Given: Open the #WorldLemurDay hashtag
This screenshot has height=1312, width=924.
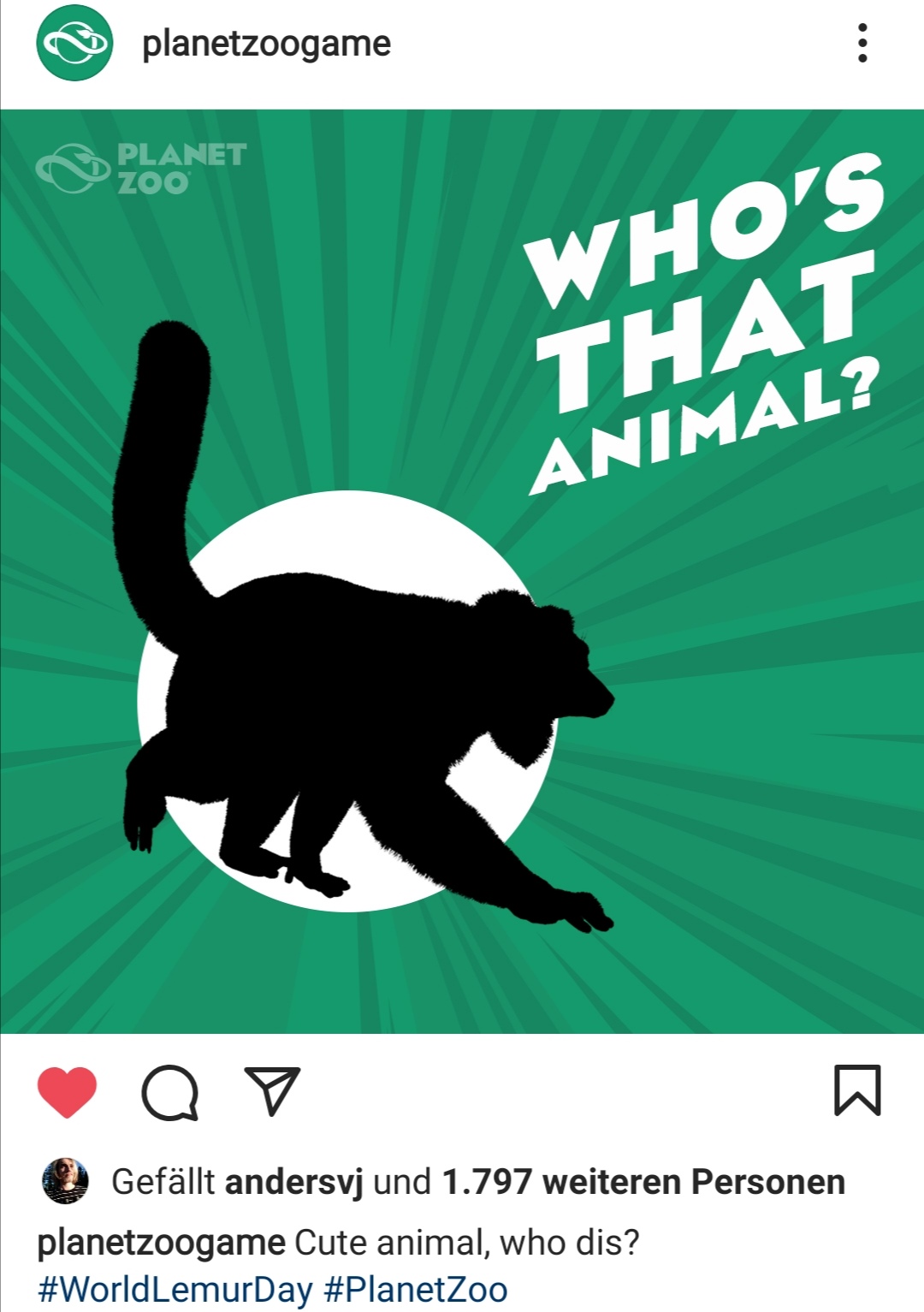Looking at the screenshot, I should click(175, 1289).
